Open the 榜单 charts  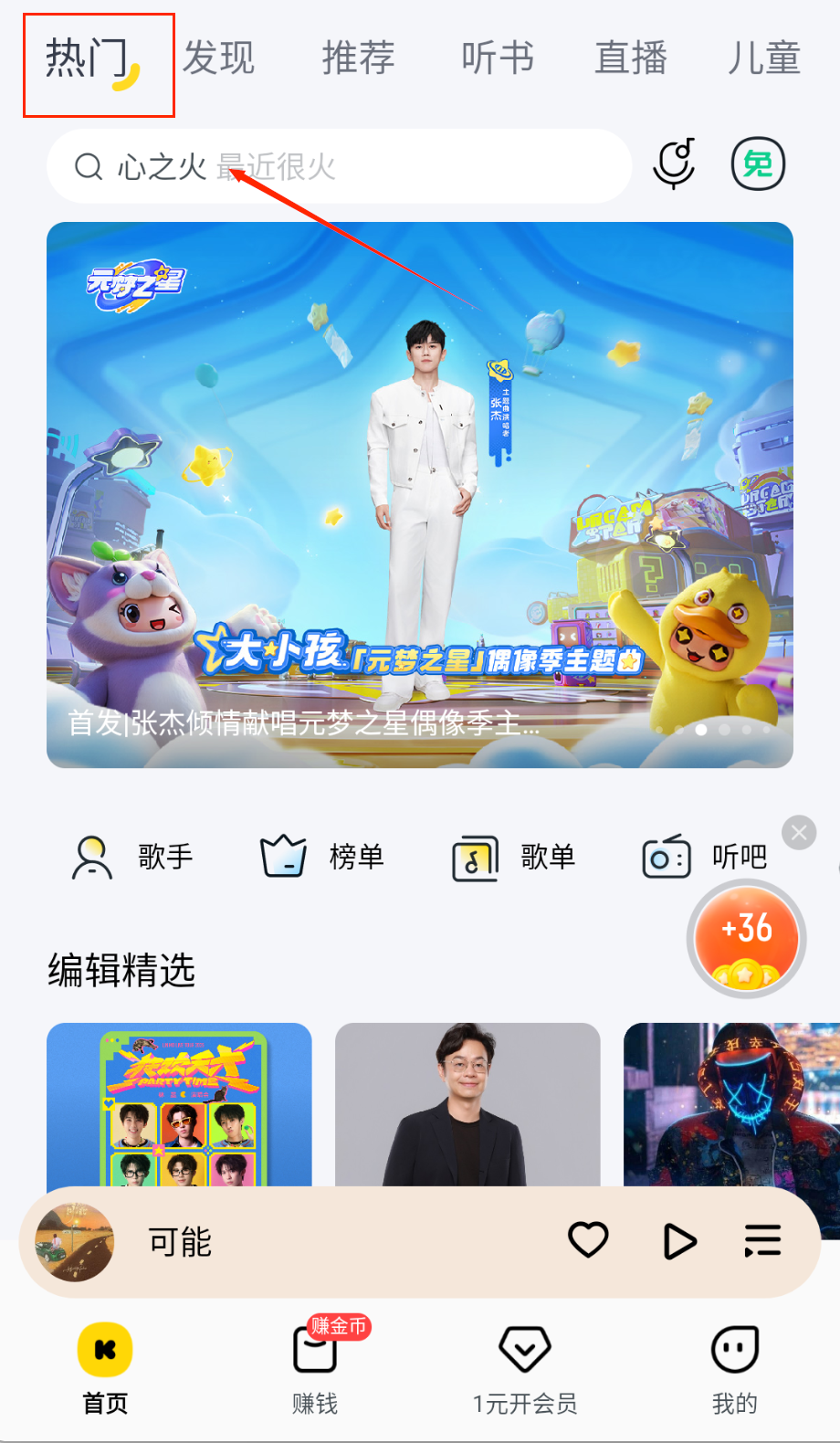(323, 857)
